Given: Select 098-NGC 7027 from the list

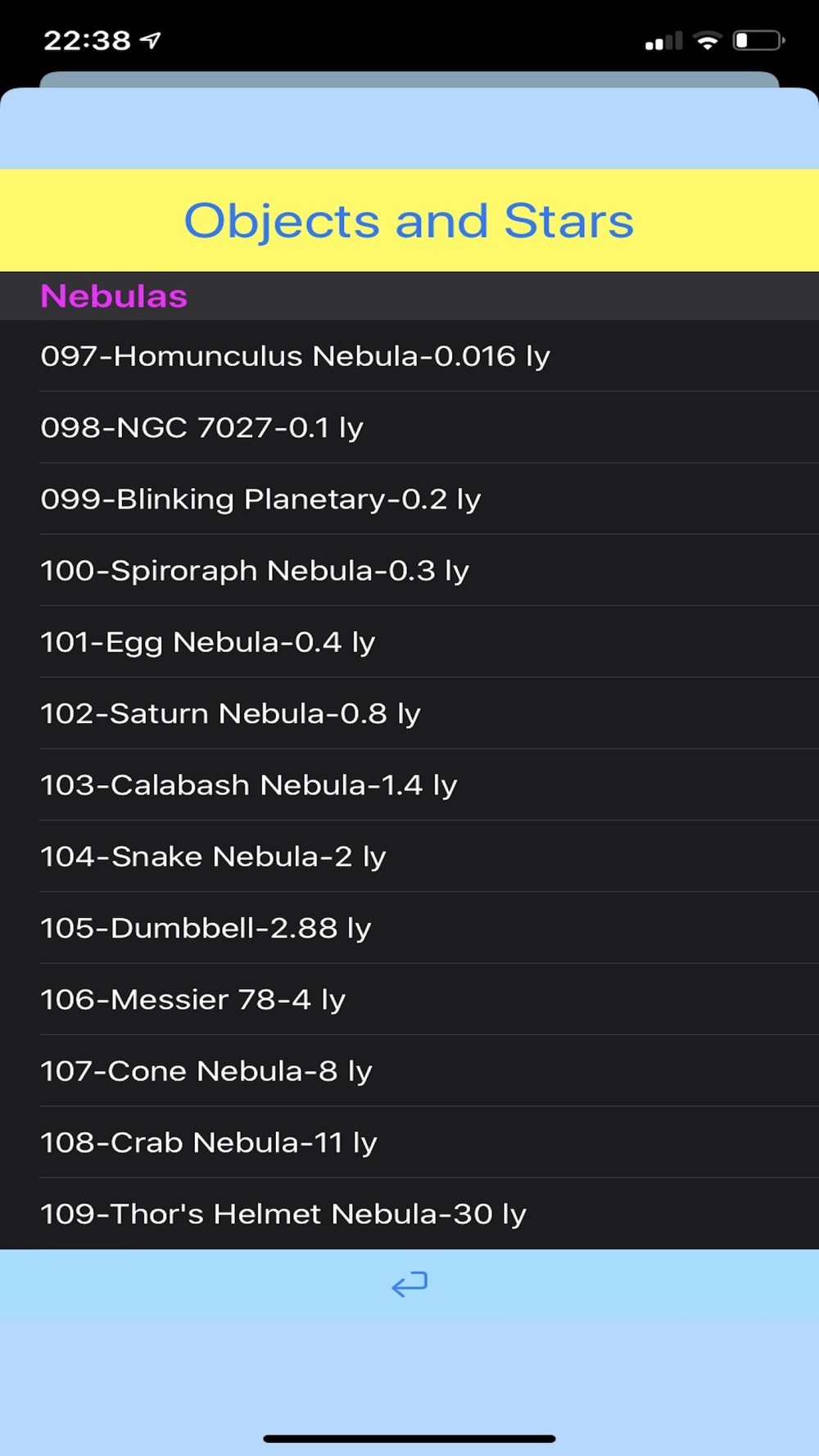Looking at the screenshot, I should [x=409, y=427].
